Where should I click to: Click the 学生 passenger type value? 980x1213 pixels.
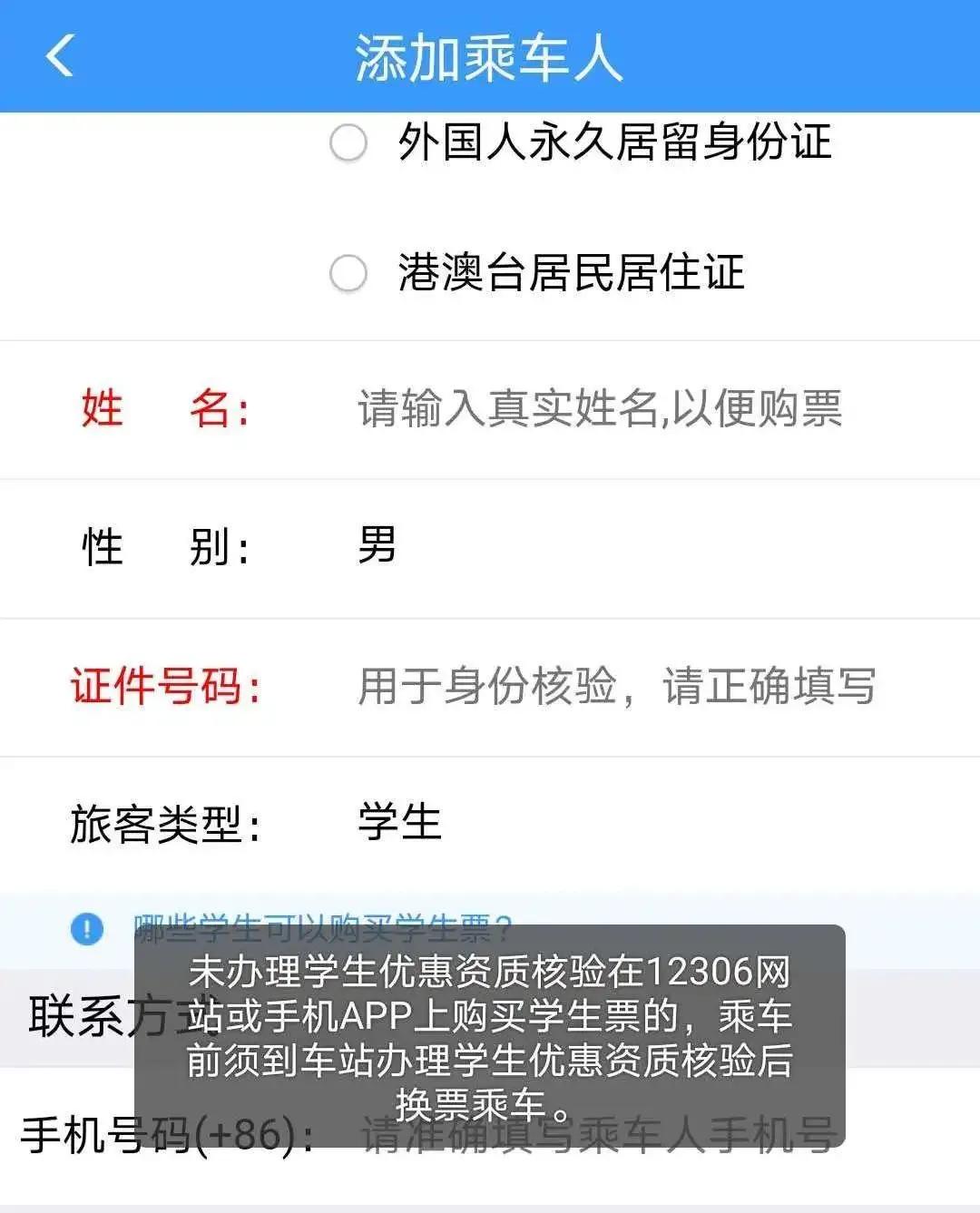399,824
